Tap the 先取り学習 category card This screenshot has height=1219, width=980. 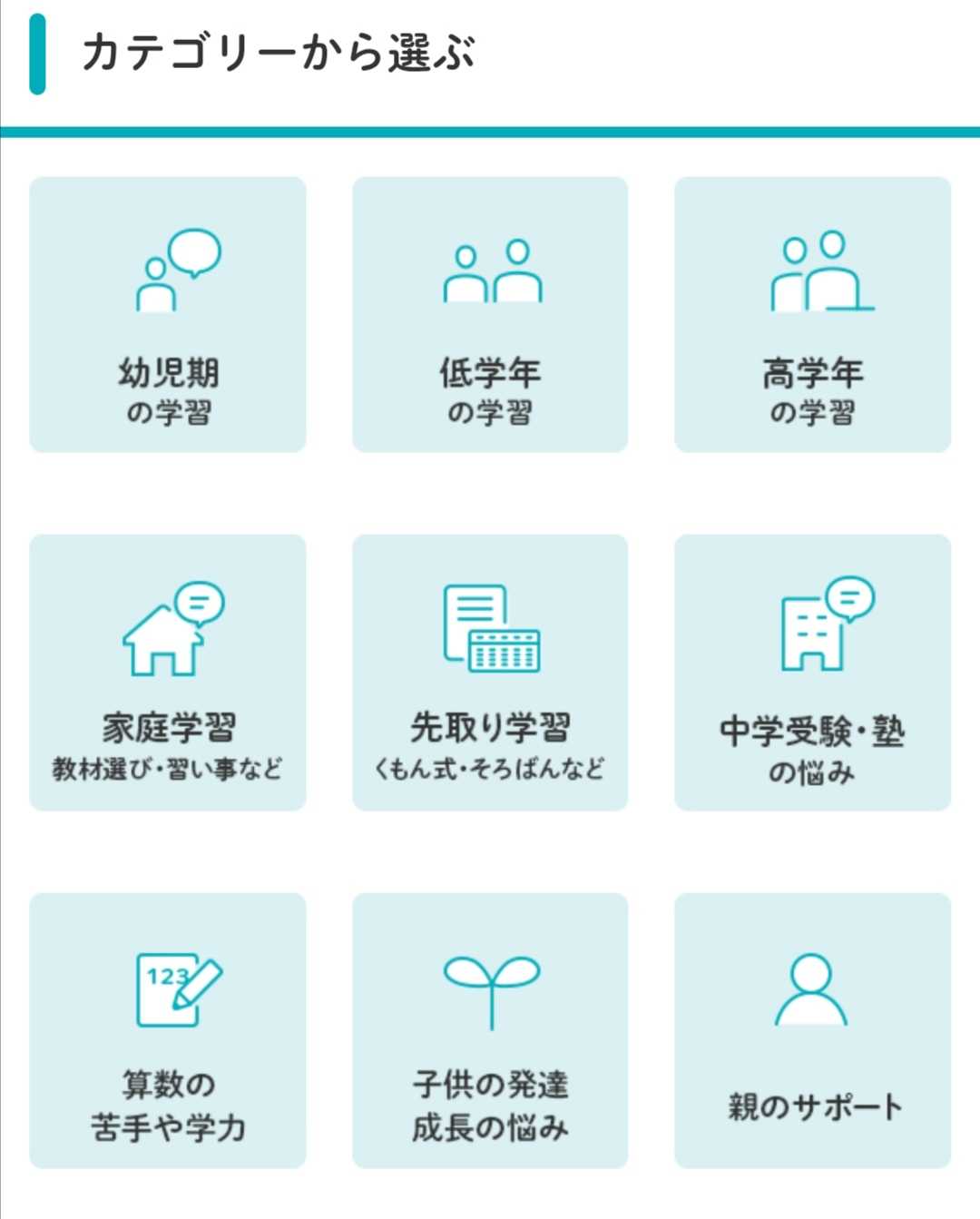[490, 673]
